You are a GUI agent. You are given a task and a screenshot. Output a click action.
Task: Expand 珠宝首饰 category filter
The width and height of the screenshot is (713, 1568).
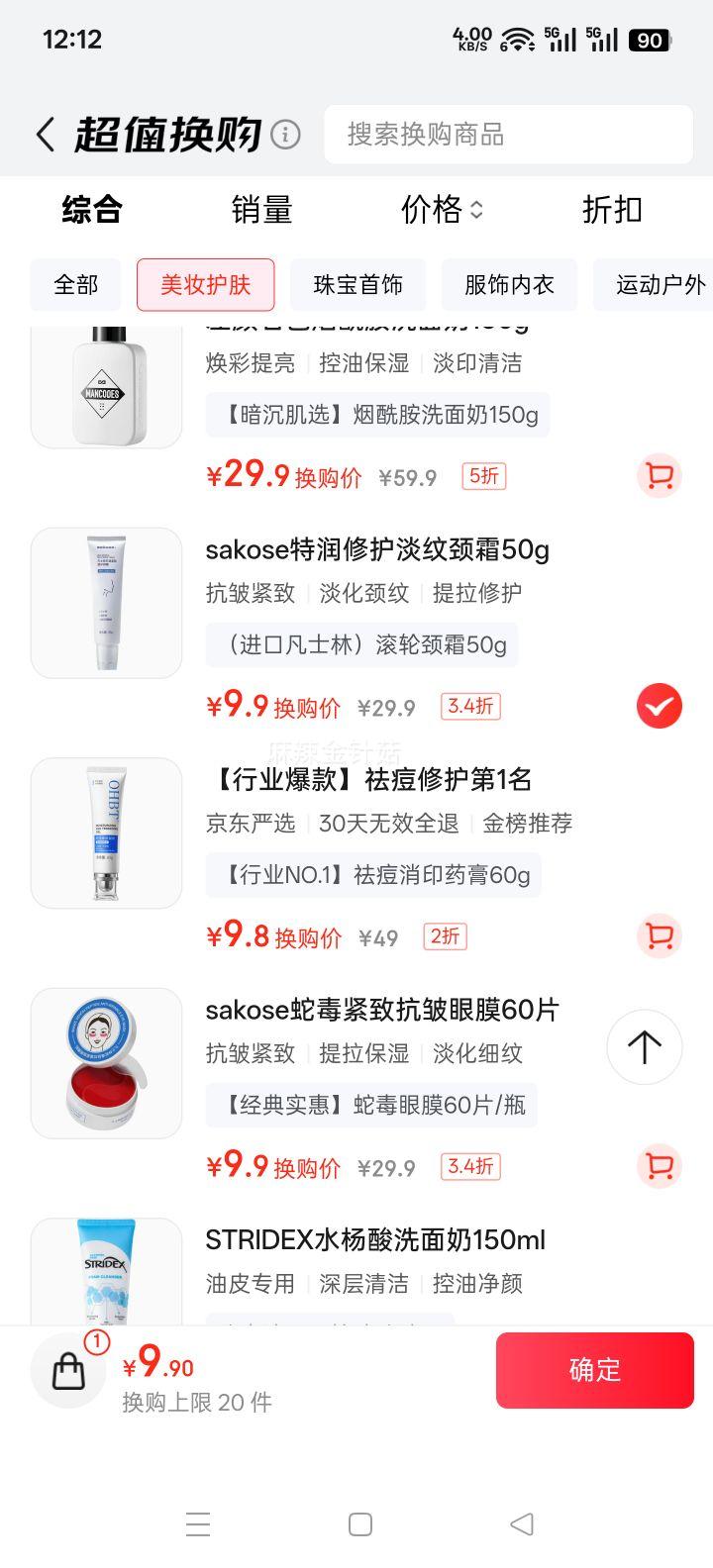(x=357, y=285)
